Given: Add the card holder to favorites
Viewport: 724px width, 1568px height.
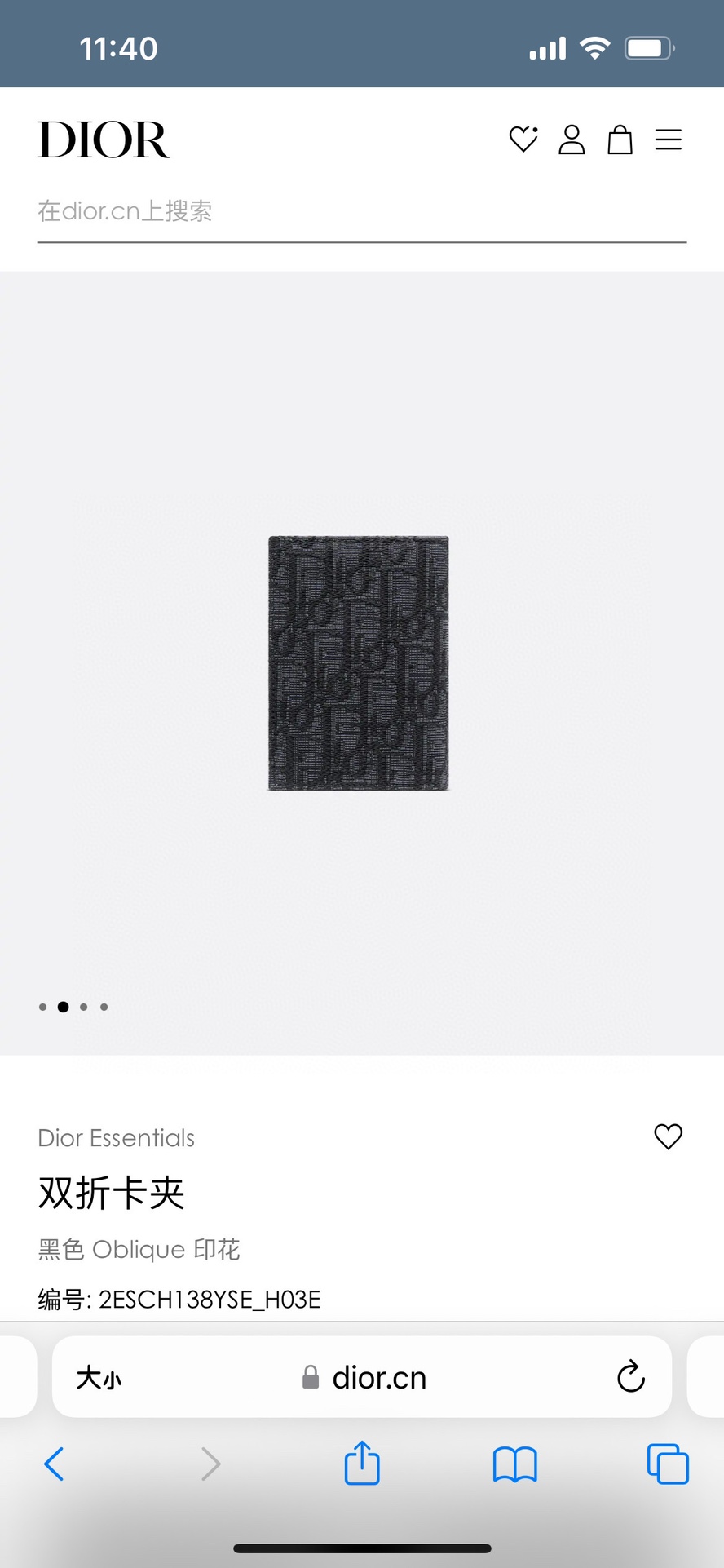Looking at the screenshot, I should tap(668, 1136).
